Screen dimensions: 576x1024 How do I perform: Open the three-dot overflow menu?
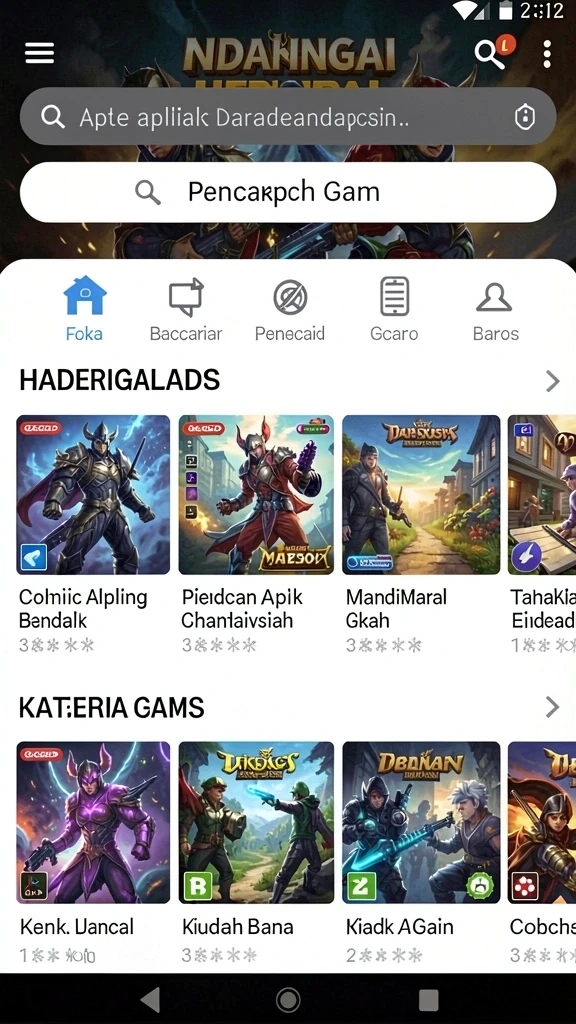[547, 54]
